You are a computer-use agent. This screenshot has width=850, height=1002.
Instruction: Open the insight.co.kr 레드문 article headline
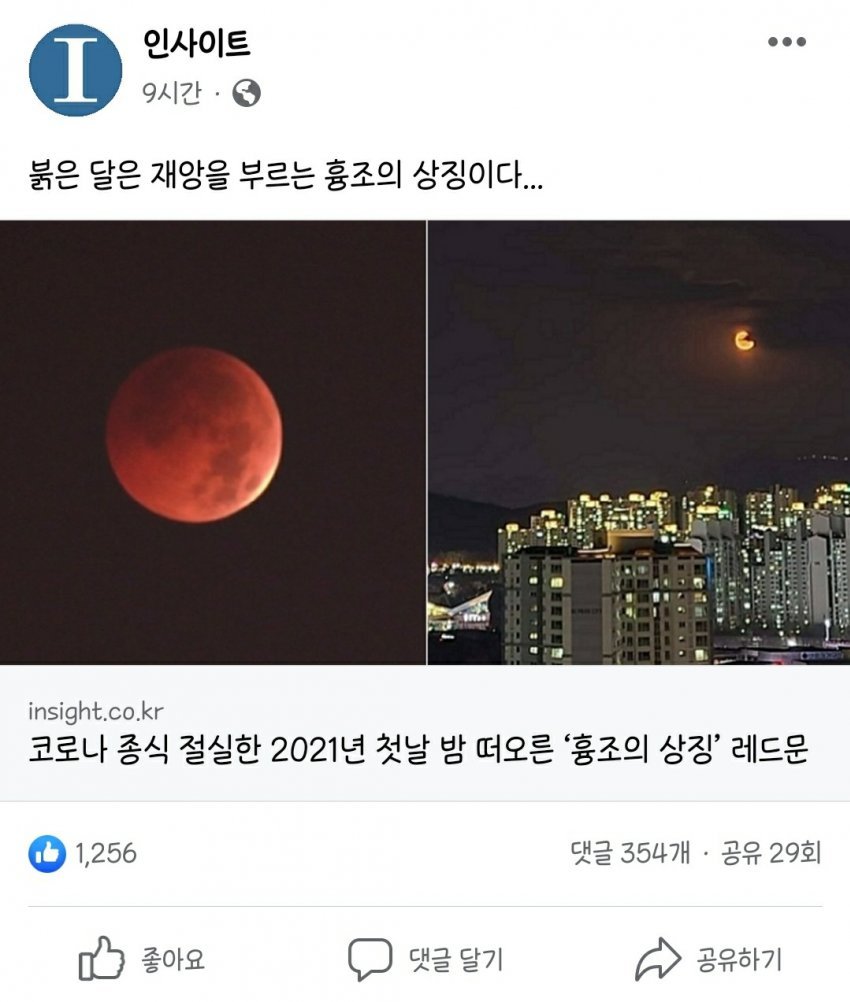417,749
